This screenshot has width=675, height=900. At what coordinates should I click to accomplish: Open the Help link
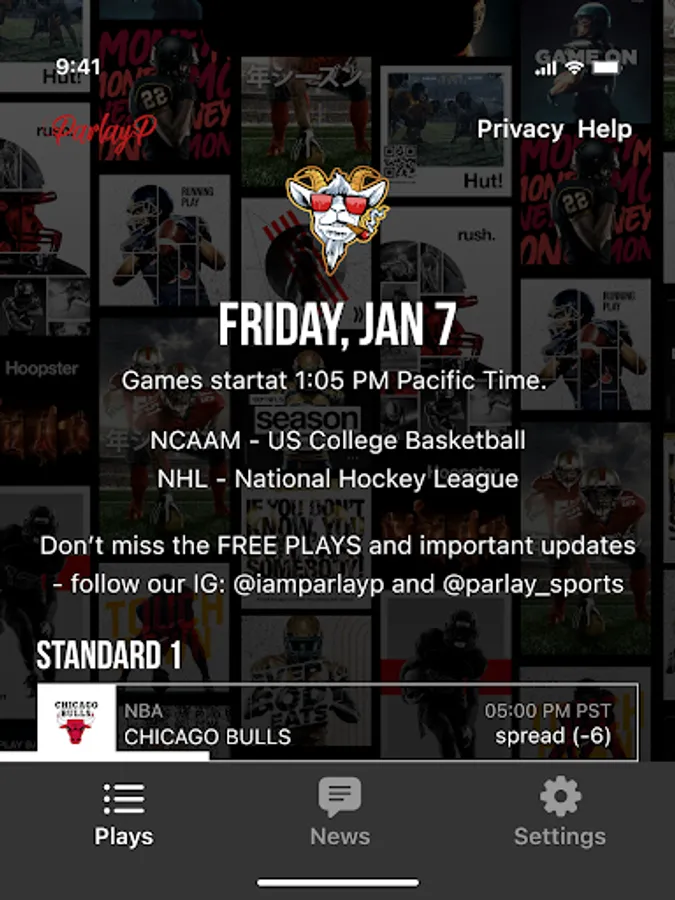(604, 129)
